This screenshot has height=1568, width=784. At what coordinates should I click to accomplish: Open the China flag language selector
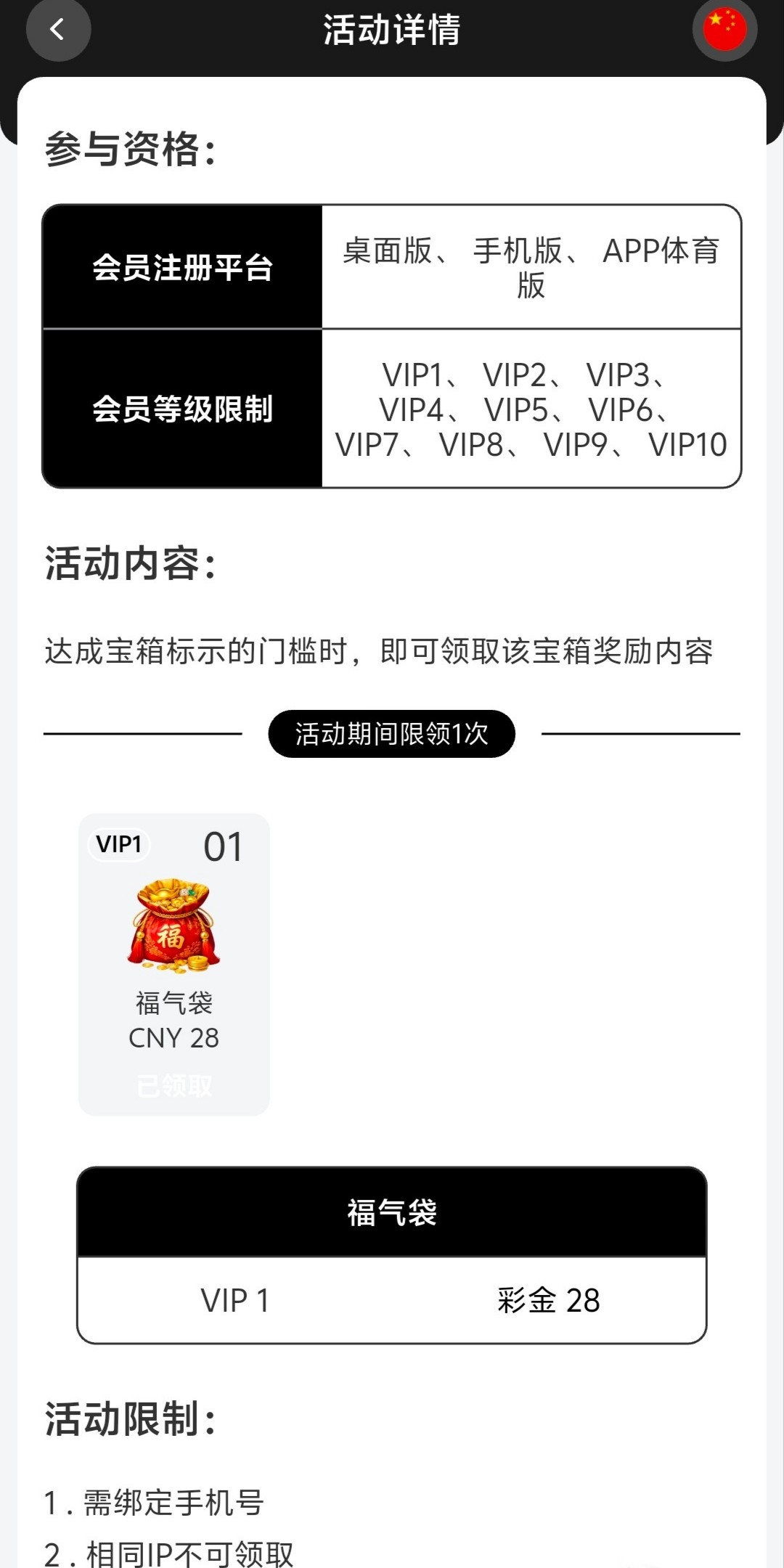724,30
